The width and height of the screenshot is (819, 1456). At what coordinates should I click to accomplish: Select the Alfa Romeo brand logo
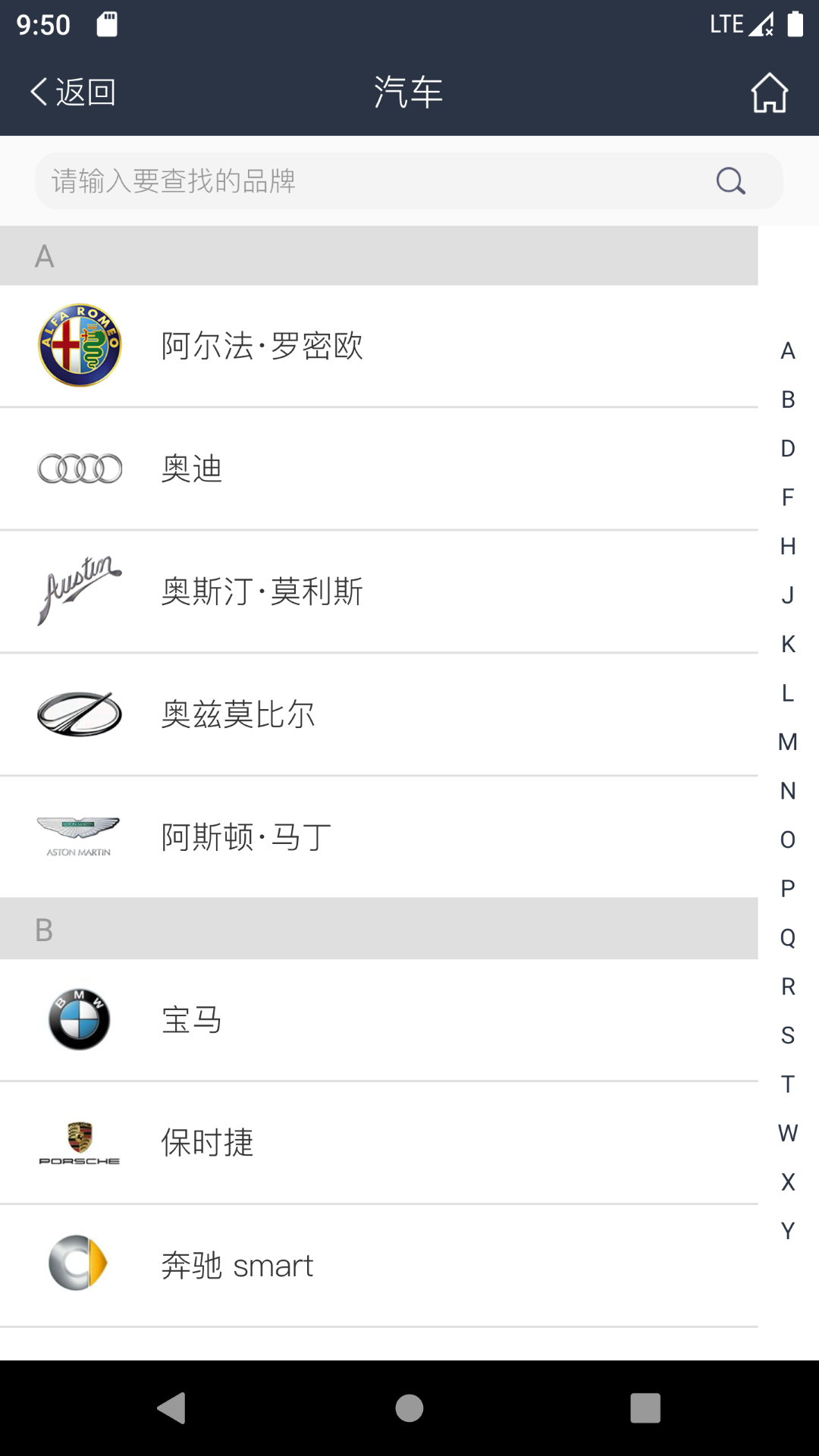tap(79, 345)
